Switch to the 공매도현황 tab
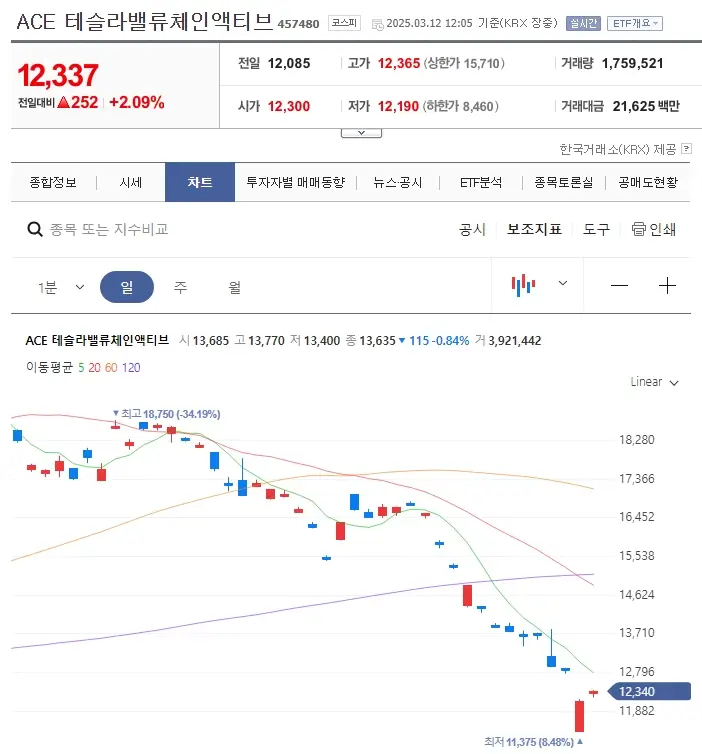The width and height of the screenshot is (702, 754). click(x=648, y=183)
